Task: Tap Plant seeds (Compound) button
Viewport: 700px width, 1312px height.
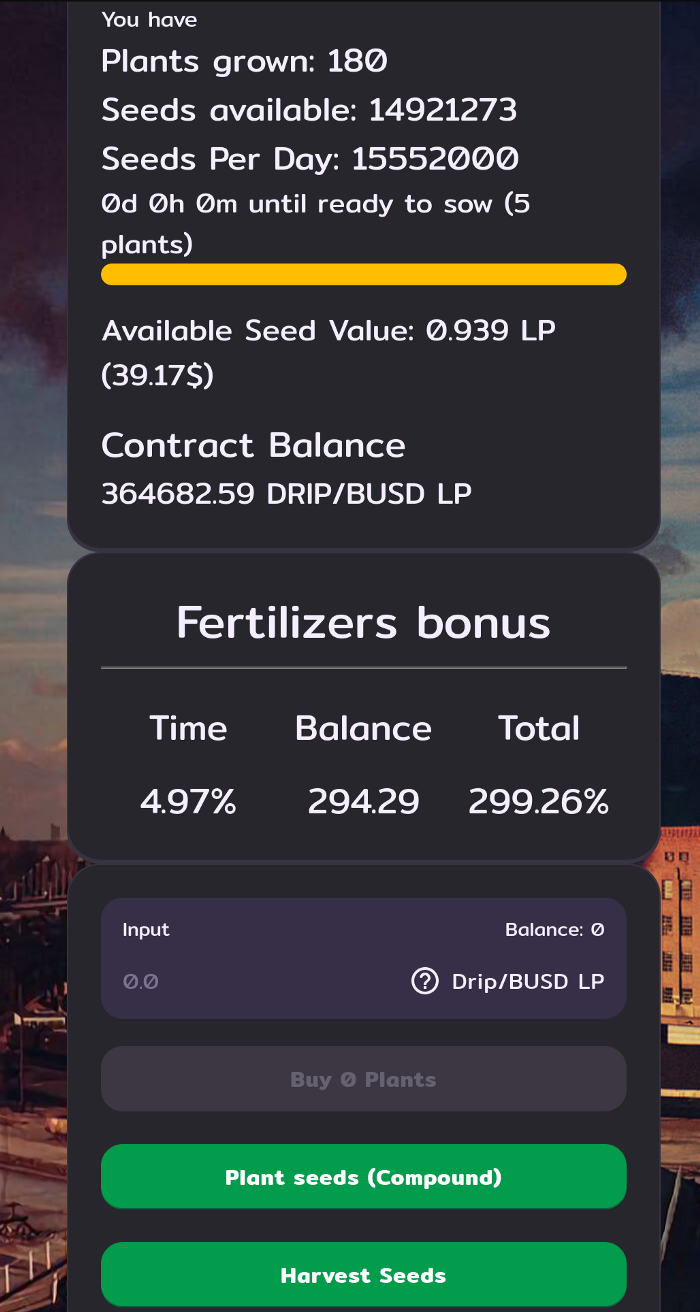Action: (x=363, y=1177)
